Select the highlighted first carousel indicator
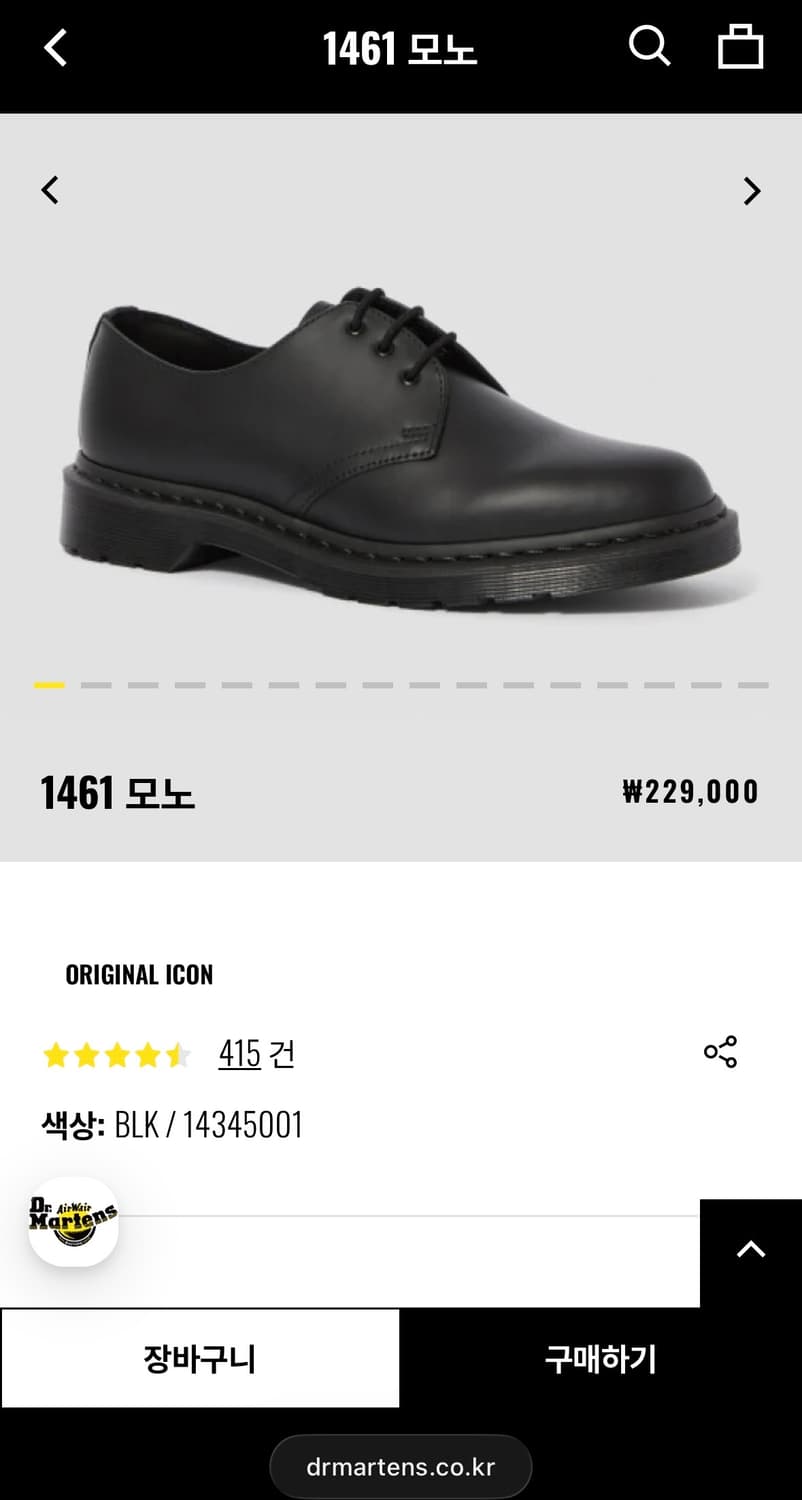The image size is (802, 1500). (x=48, y=686)
